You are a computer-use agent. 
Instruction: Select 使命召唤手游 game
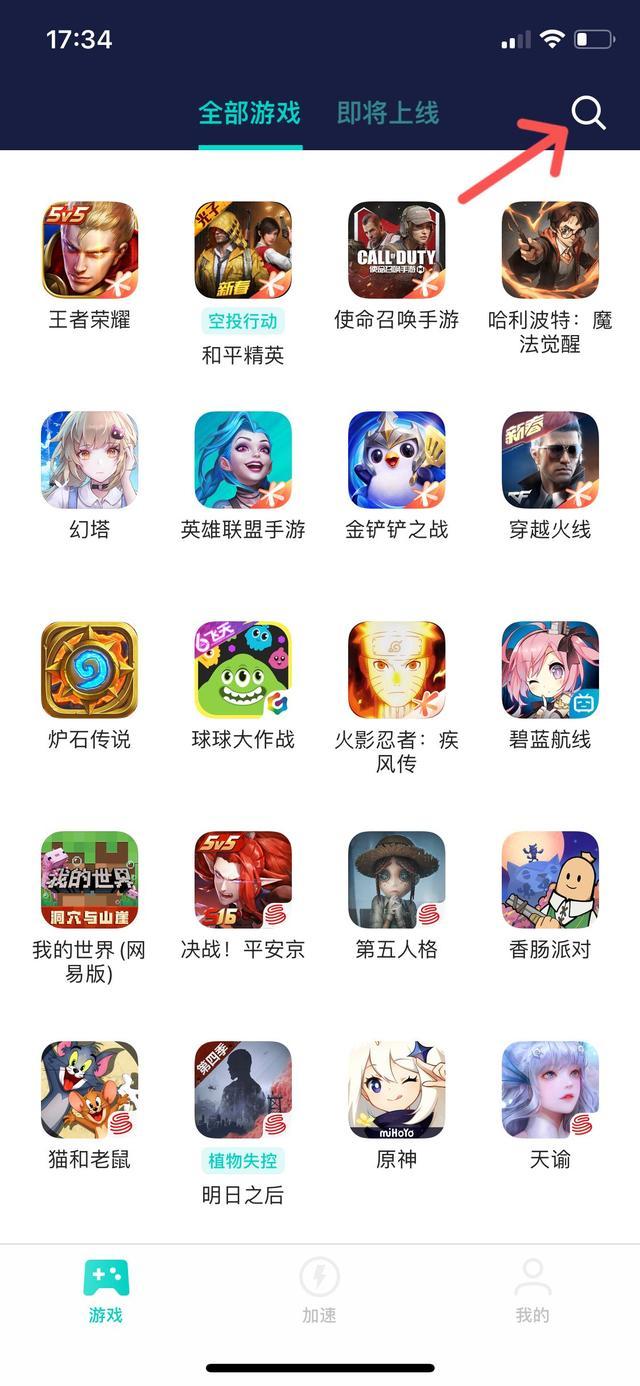pyautogui.click(x=396, y=250)
